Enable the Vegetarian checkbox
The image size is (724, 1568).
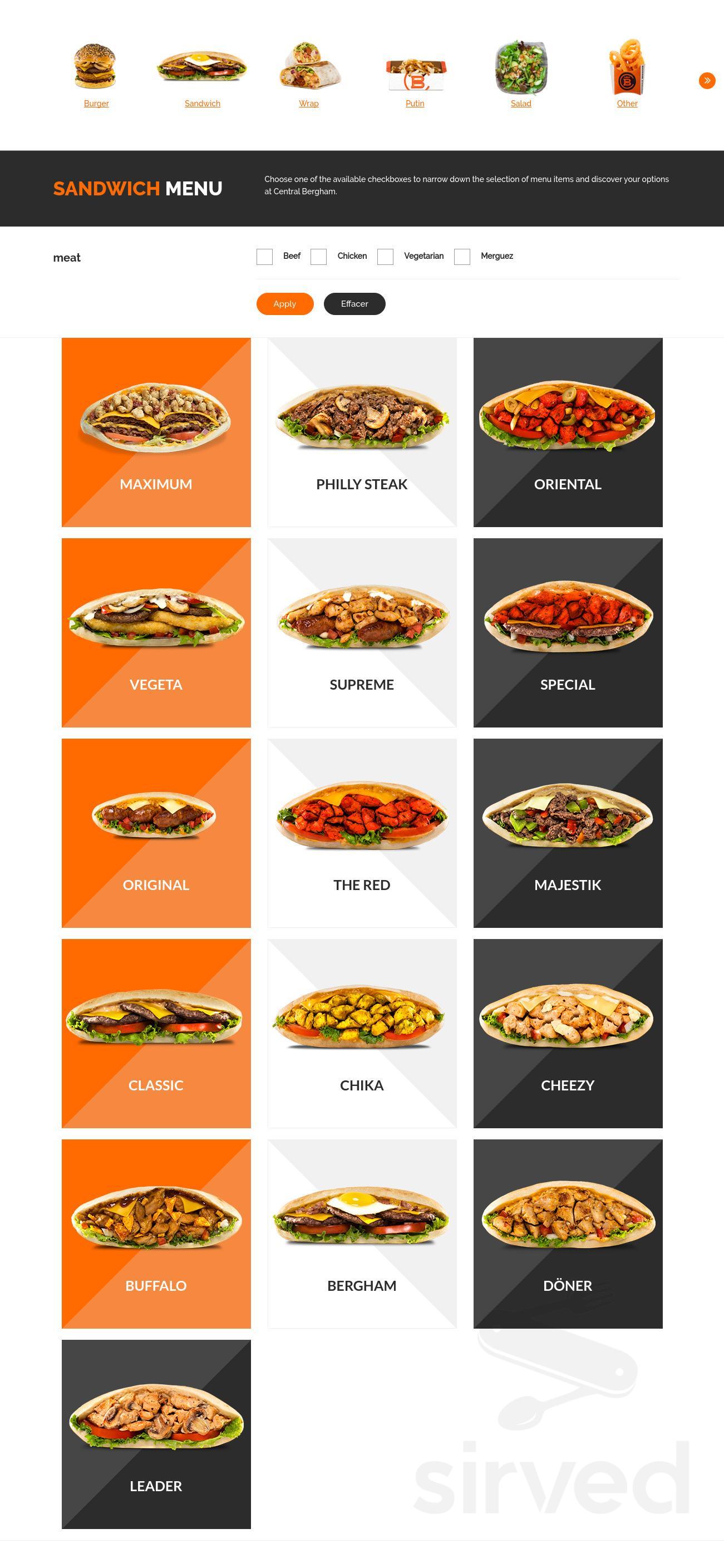386,257
